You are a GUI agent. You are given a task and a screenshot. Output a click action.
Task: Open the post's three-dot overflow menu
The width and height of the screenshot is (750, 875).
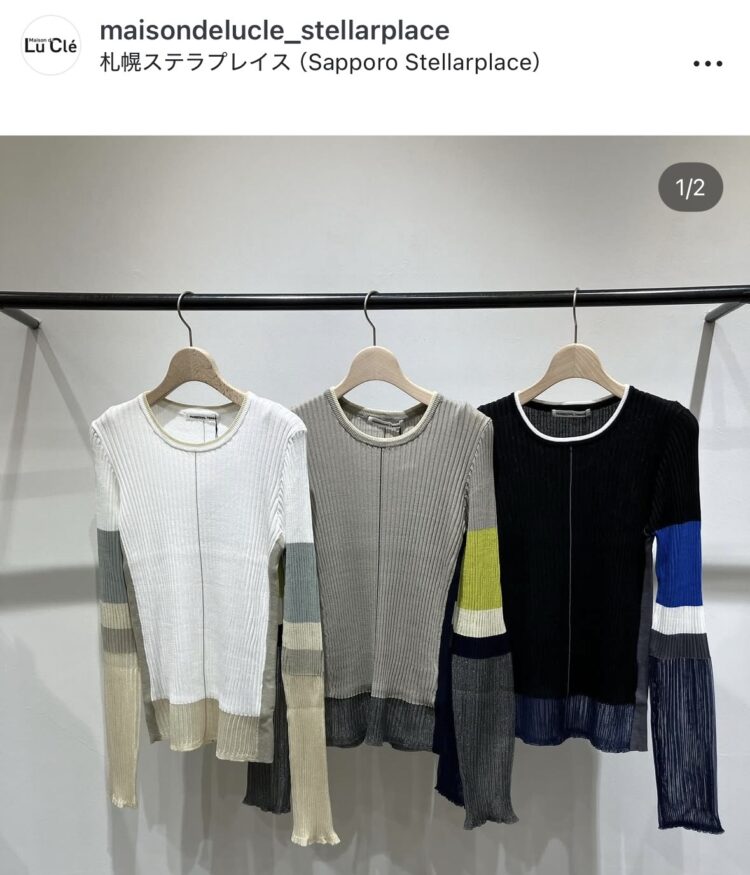click(x=707, y=62)
